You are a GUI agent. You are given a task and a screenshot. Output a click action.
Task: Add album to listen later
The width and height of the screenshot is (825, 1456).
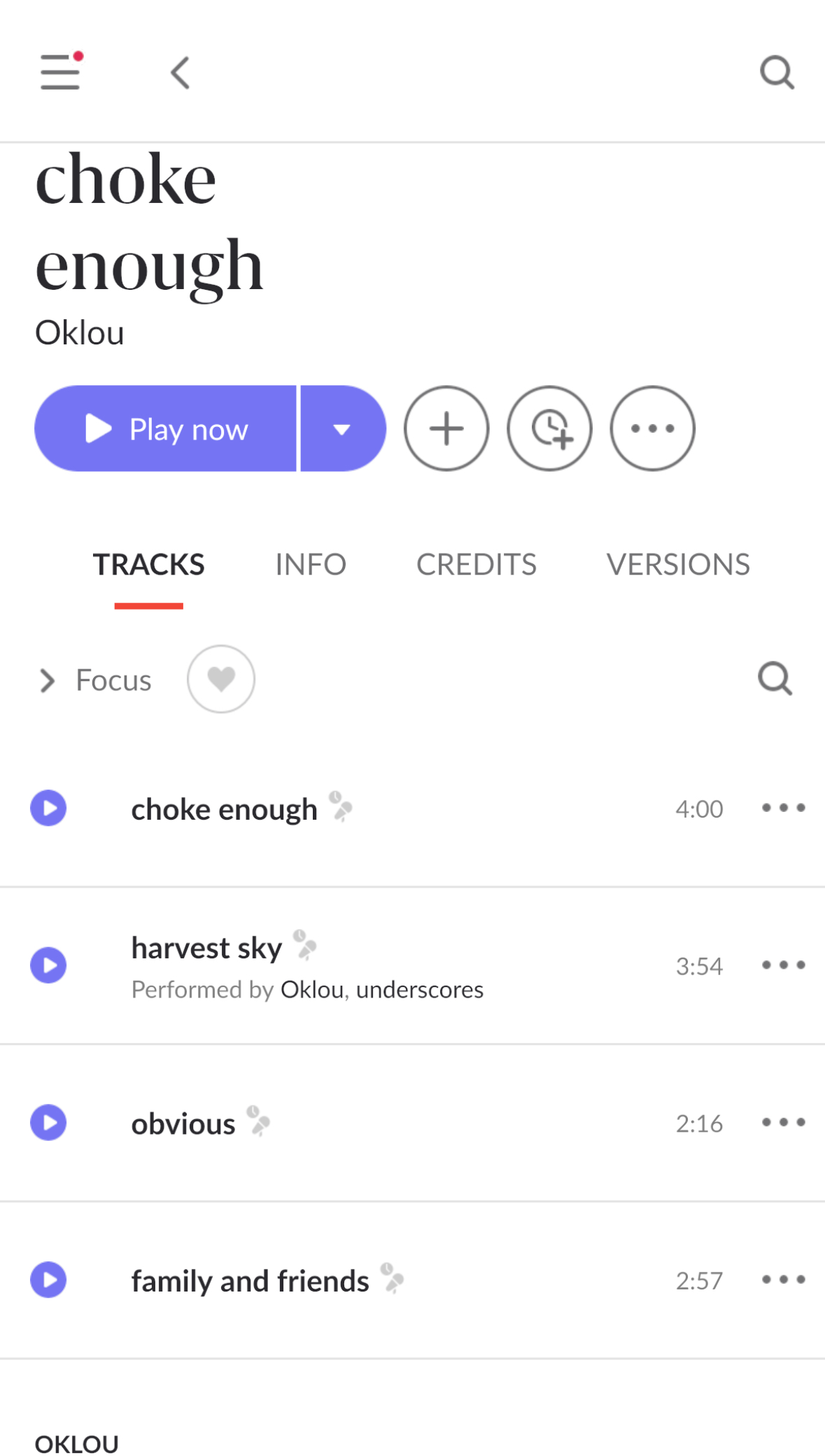point(550,428)
